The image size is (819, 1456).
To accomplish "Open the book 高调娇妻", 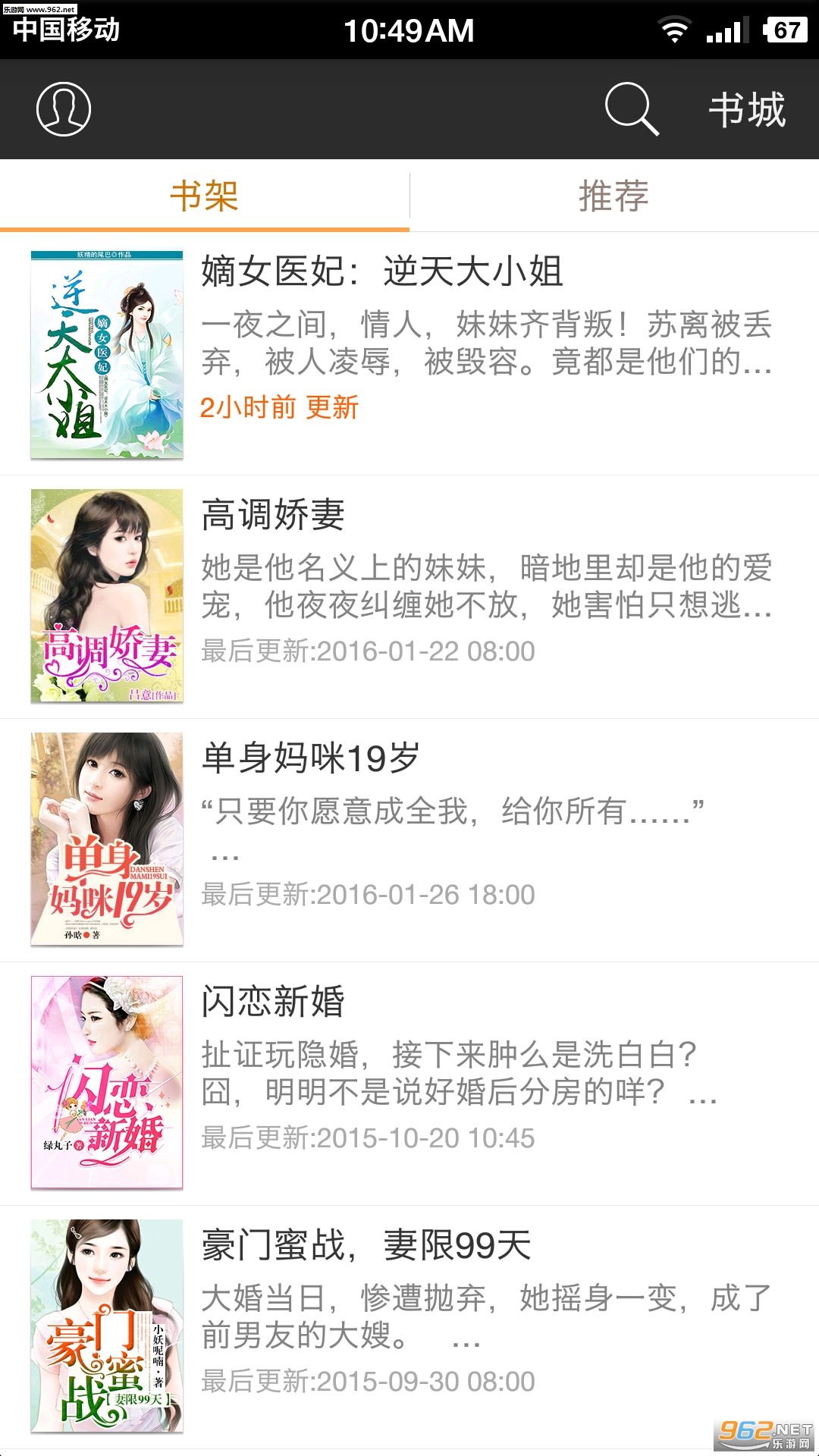I will pyautogui.click(x=409, y=597).
